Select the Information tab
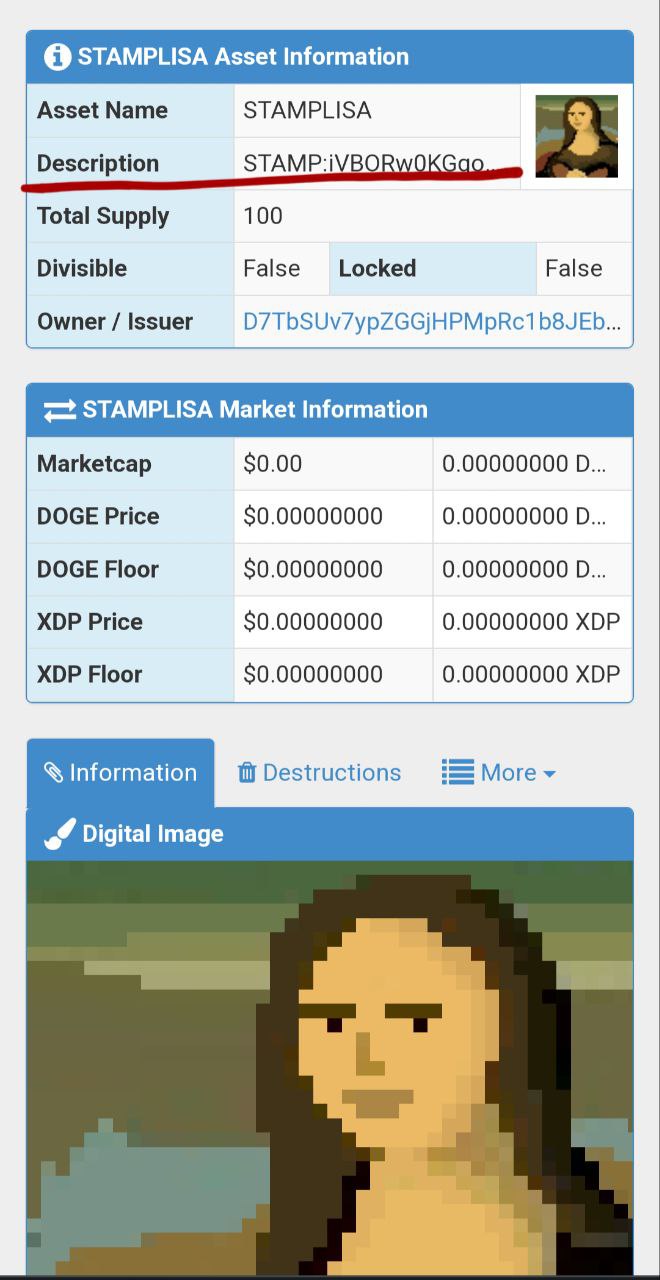The image size is (660, 1280). click(120, 773)
